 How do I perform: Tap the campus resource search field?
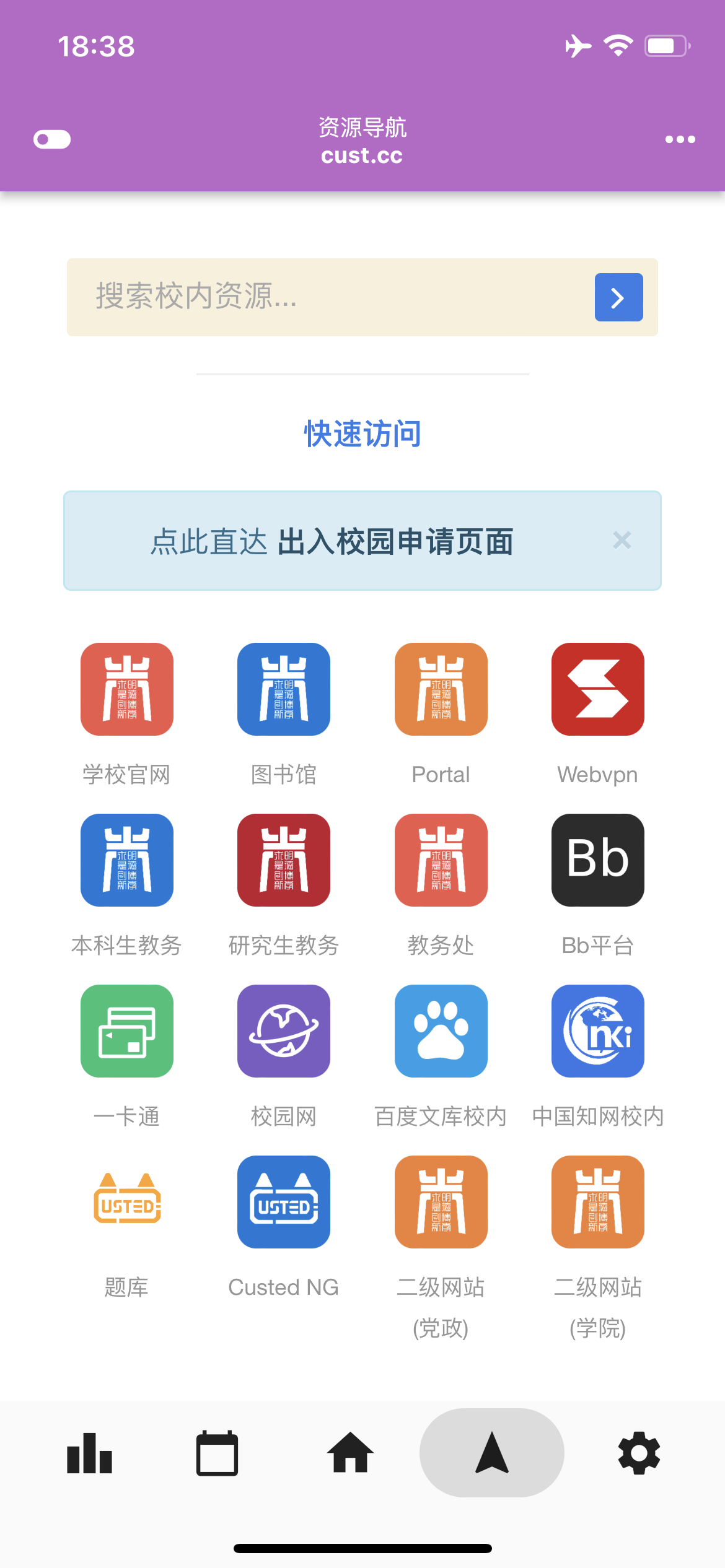point(328,297)
